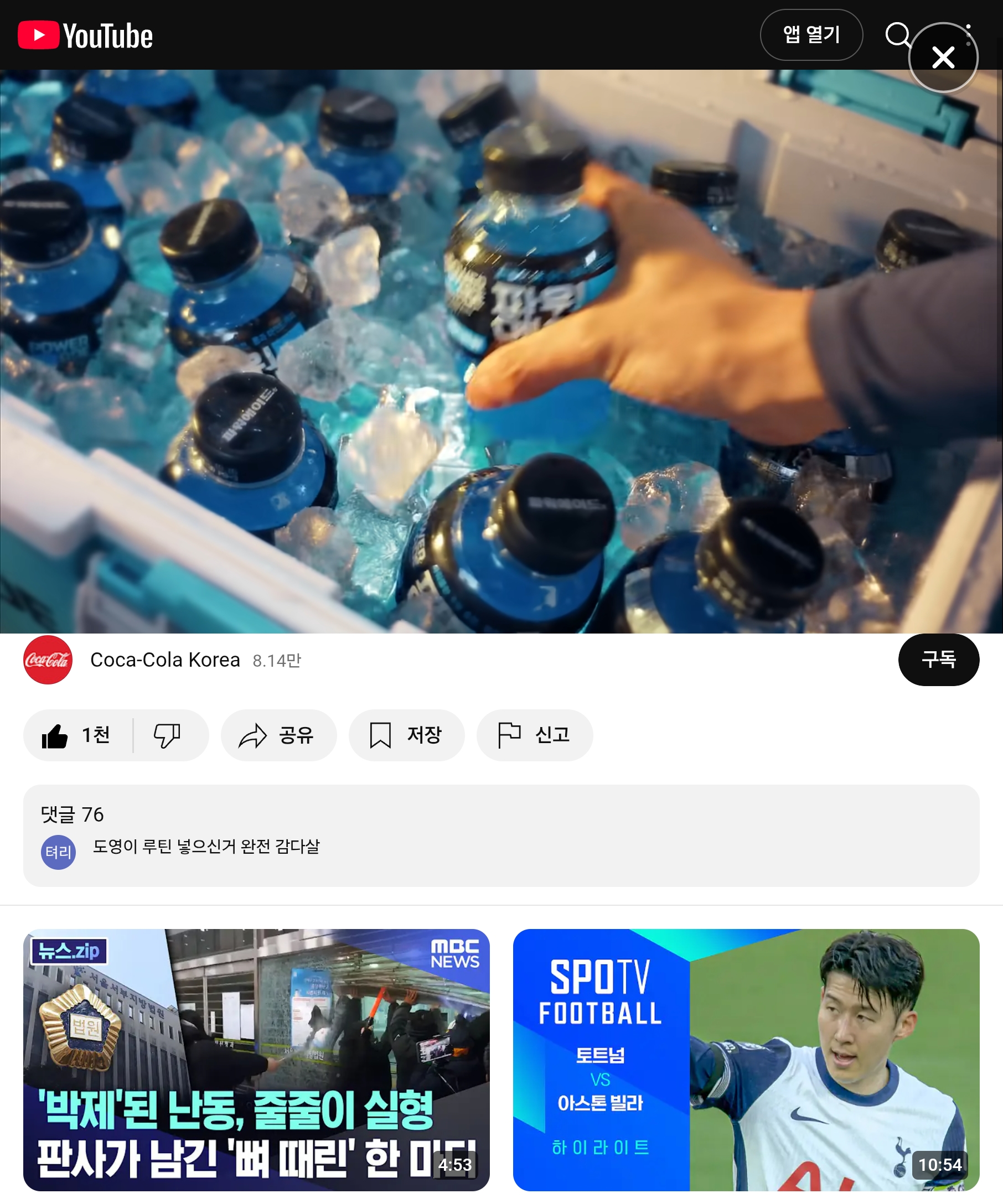Tap the video player to show controls
Image resolution: width=1003 pixels, height=1204 pixels.
point(500,351)
